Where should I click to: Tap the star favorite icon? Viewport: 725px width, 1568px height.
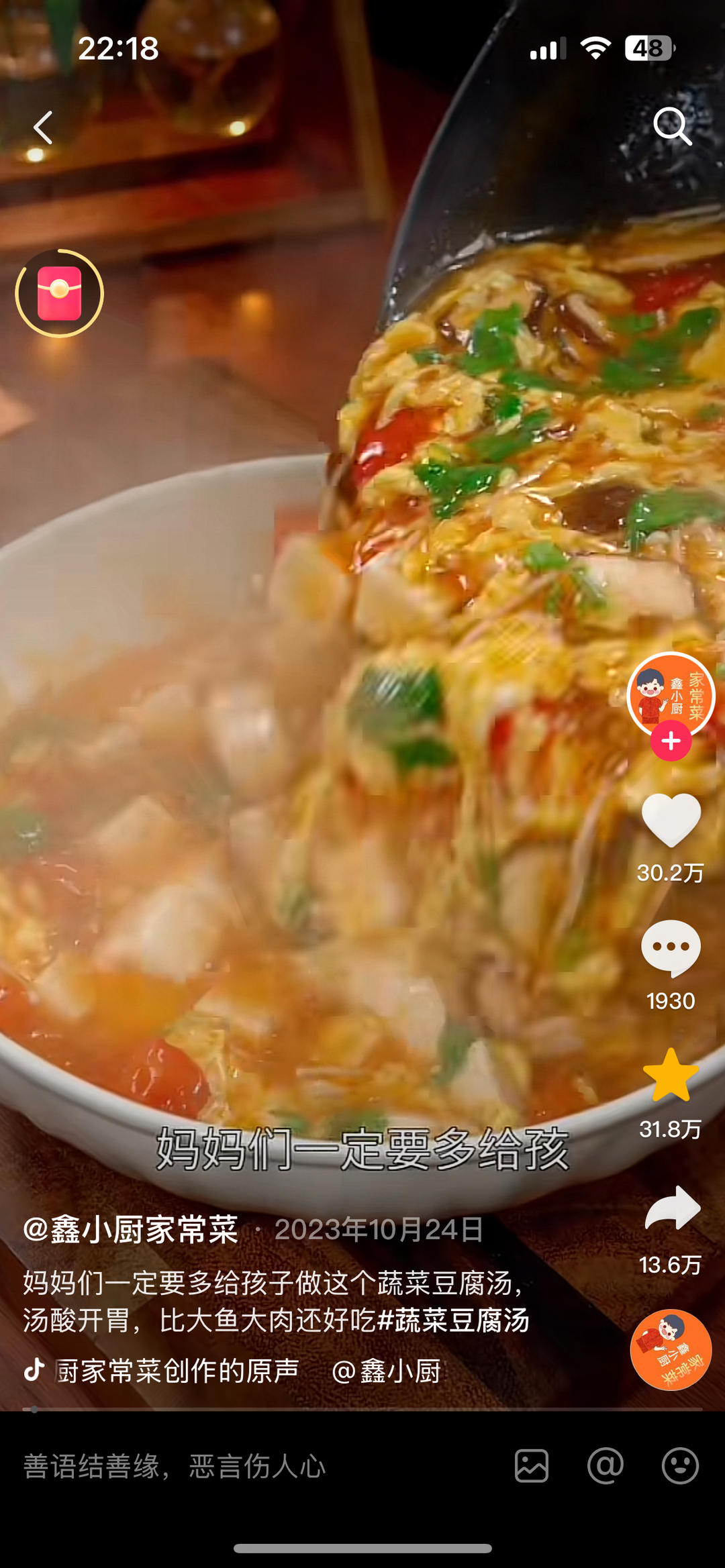click(671, 1076)
